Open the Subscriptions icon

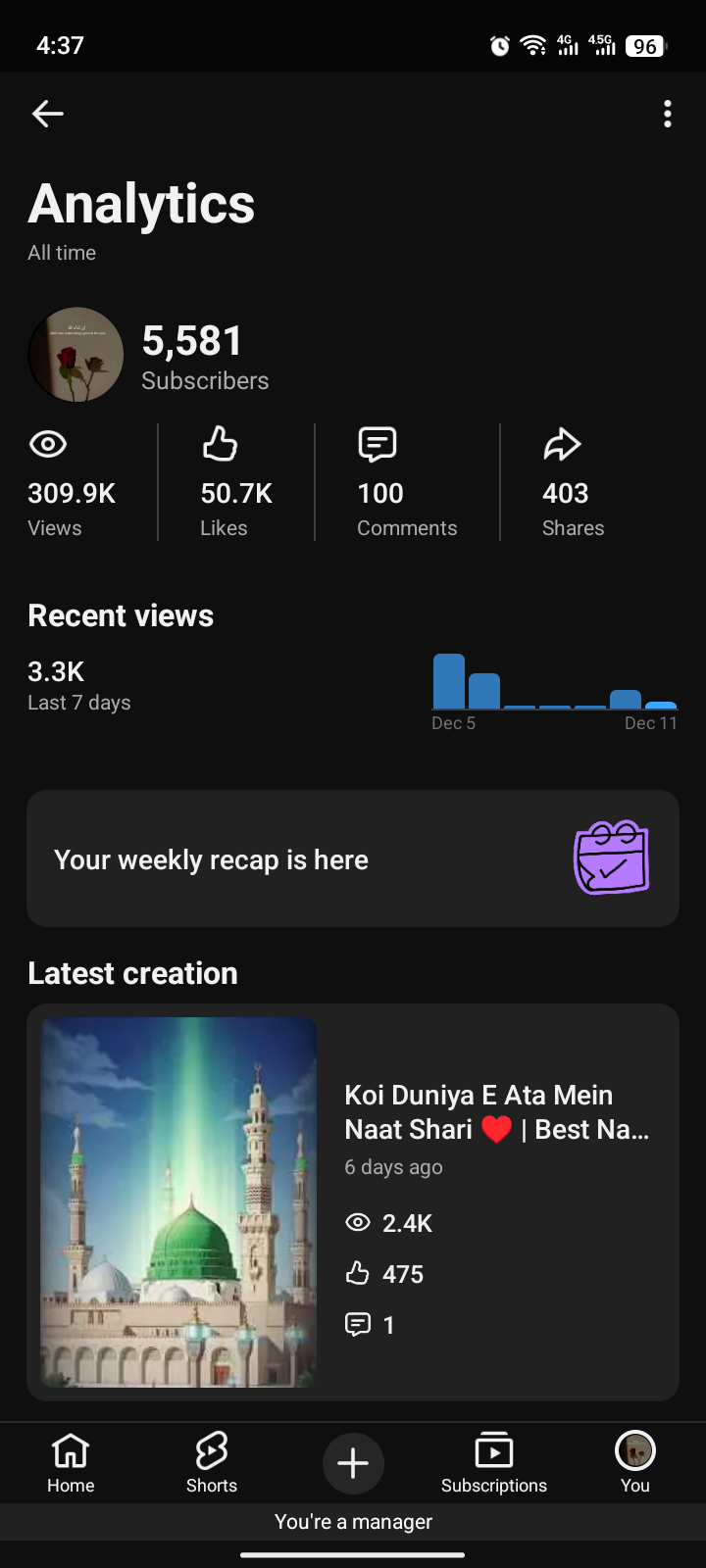493,1449
